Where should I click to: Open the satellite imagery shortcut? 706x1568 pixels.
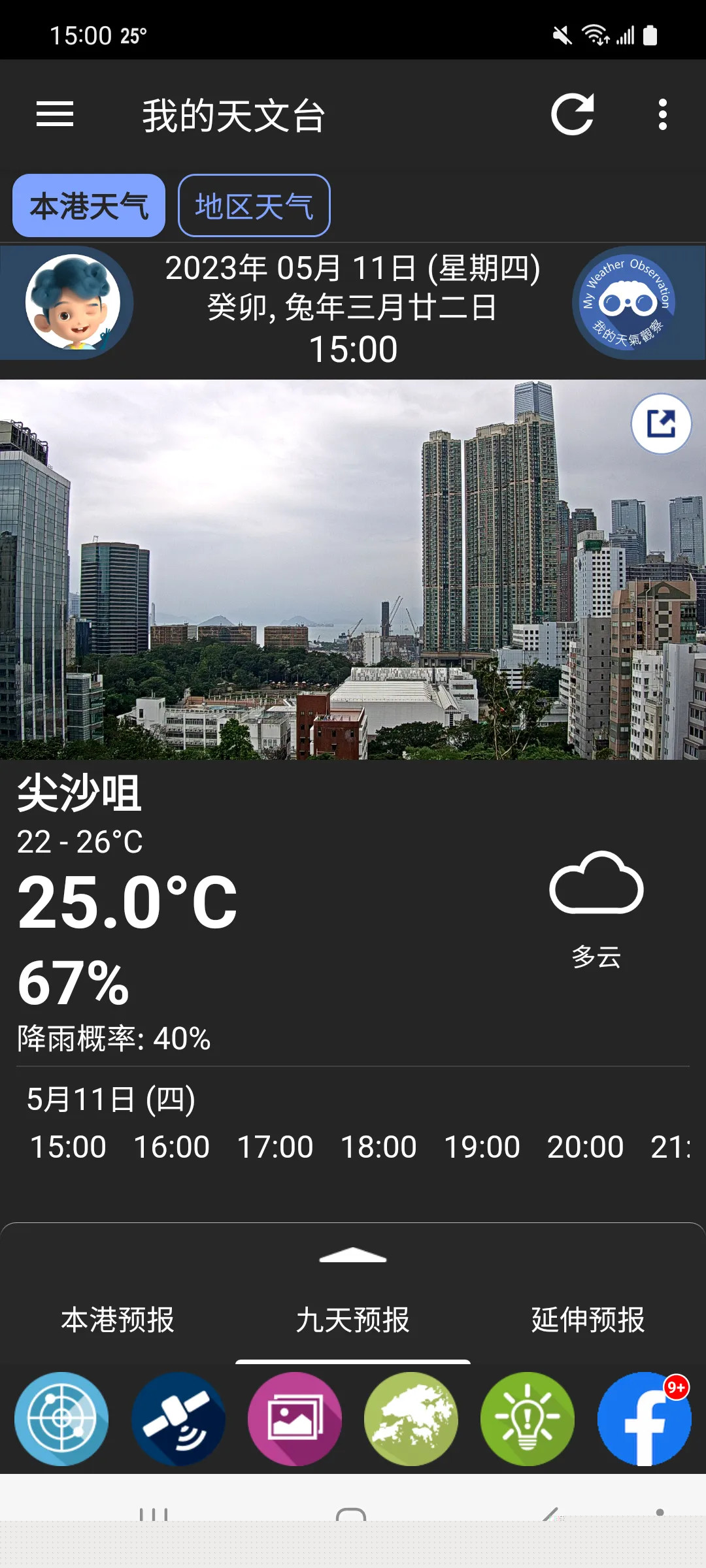click(x=178, y=1419)
